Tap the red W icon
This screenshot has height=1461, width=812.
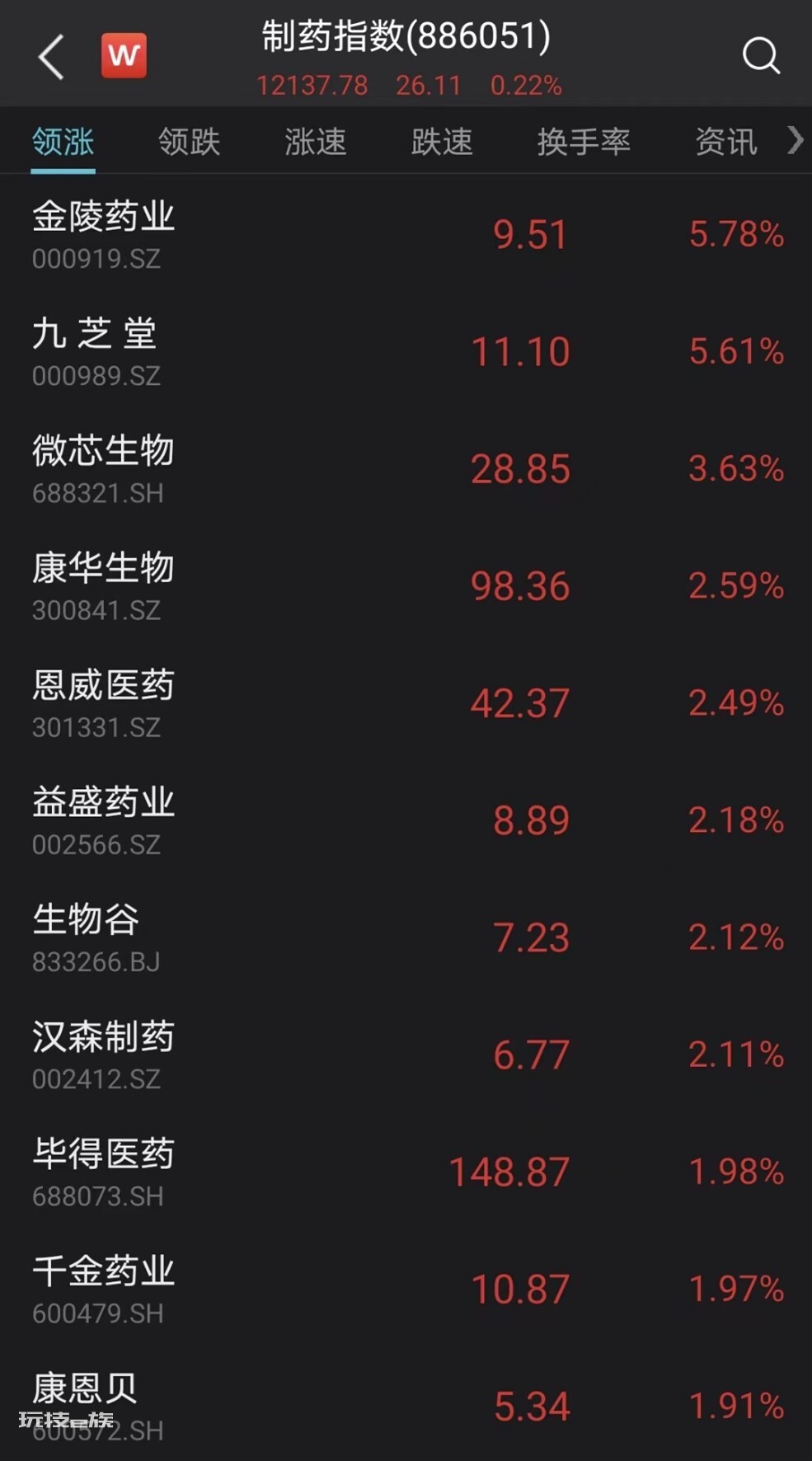124,56
